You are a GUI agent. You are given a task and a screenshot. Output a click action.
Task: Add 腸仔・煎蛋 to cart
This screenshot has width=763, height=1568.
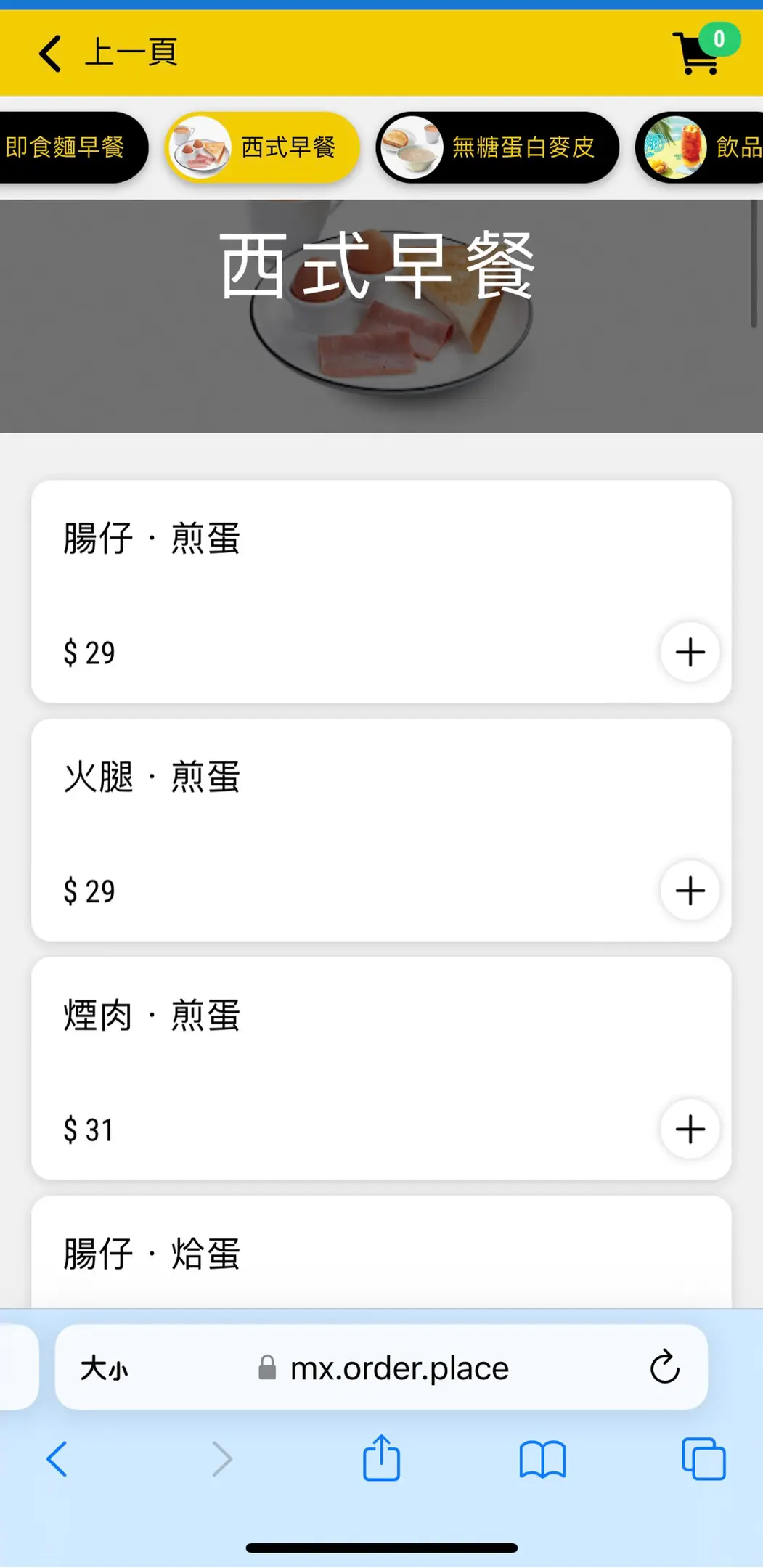point(690,652)
